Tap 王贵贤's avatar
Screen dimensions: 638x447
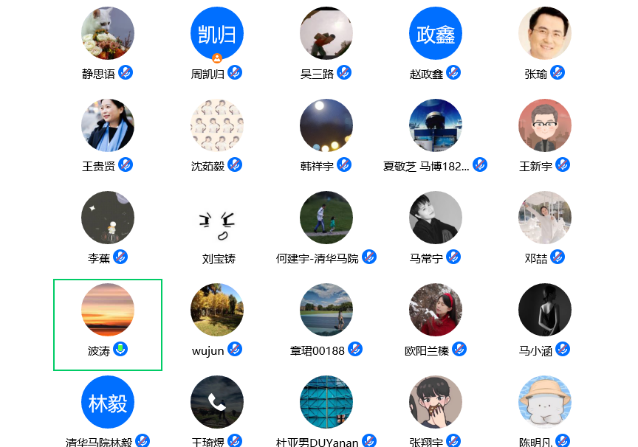(x=107, y=126)
